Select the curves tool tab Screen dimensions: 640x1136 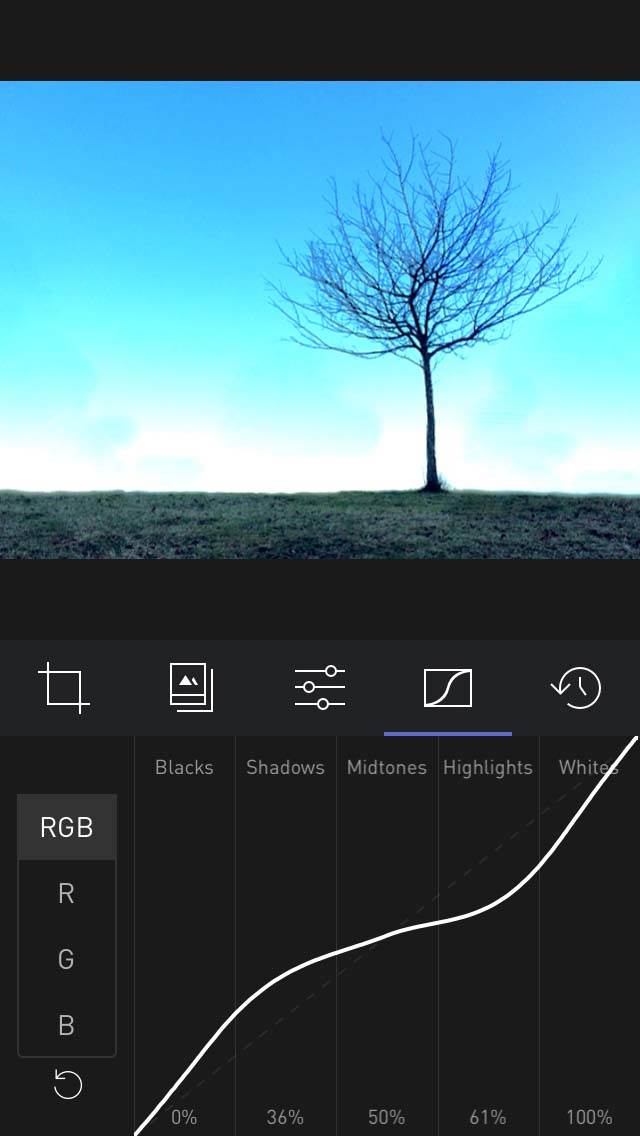tap(448, 688)
